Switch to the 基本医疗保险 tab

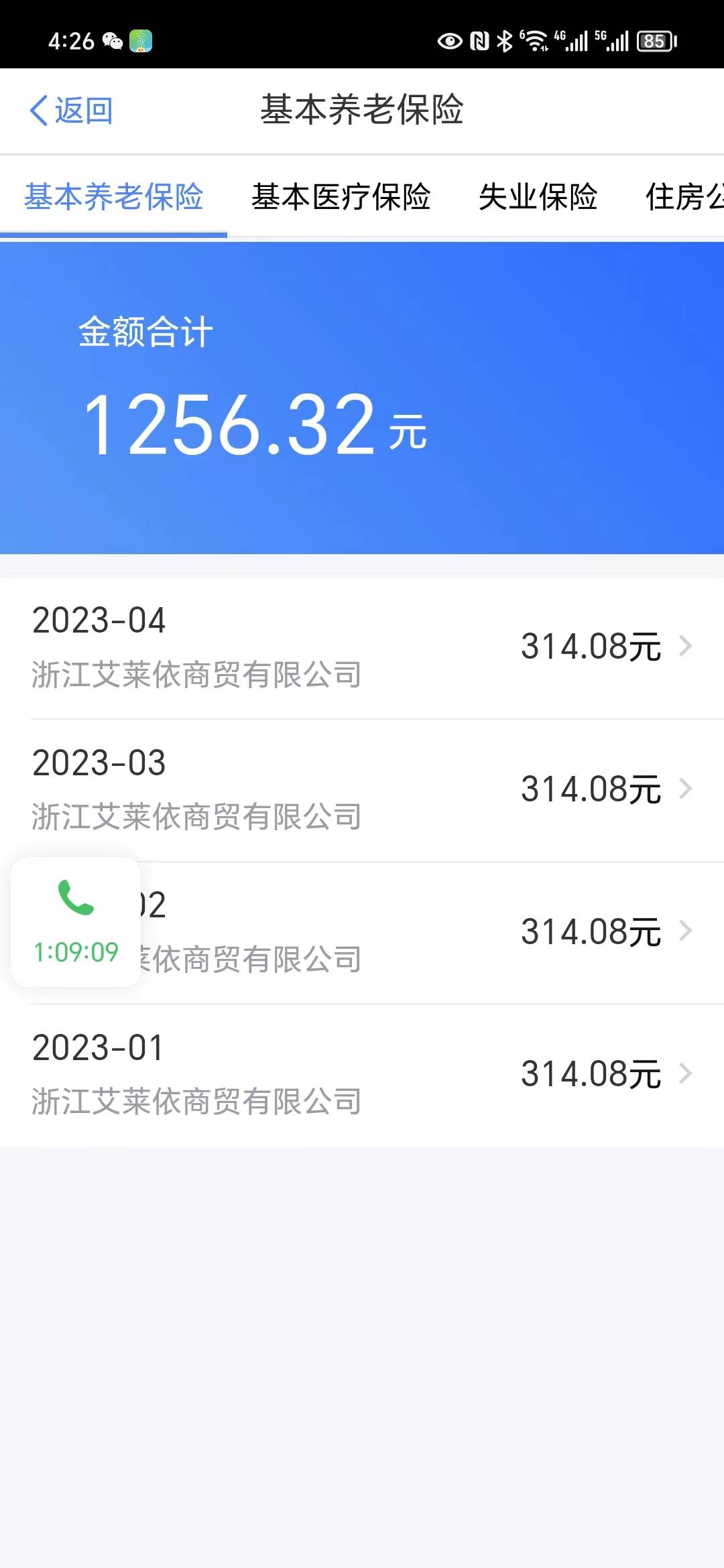tap(341, 197)
